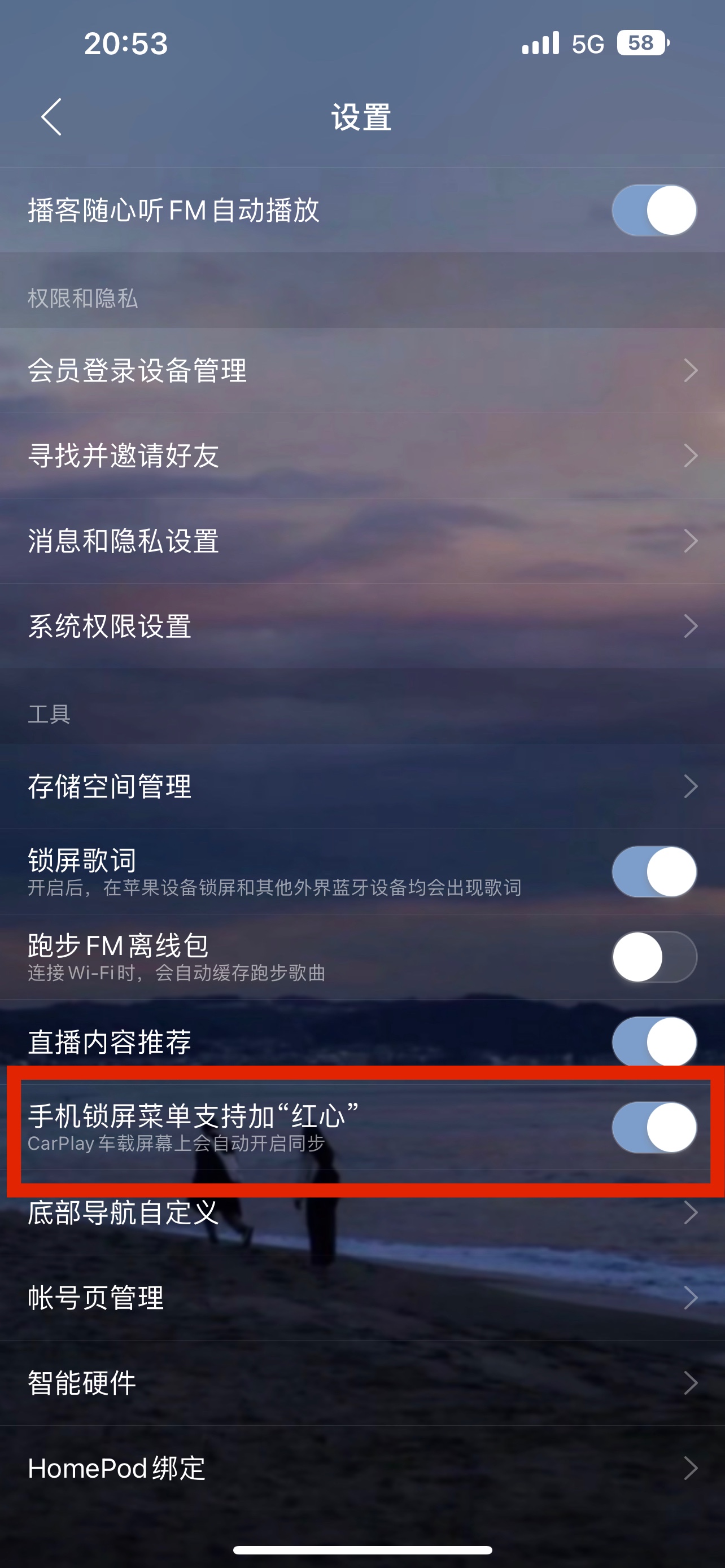
Task: Open 消息和隐私设置
Action: pyautogui.click(x=362, y=541)
